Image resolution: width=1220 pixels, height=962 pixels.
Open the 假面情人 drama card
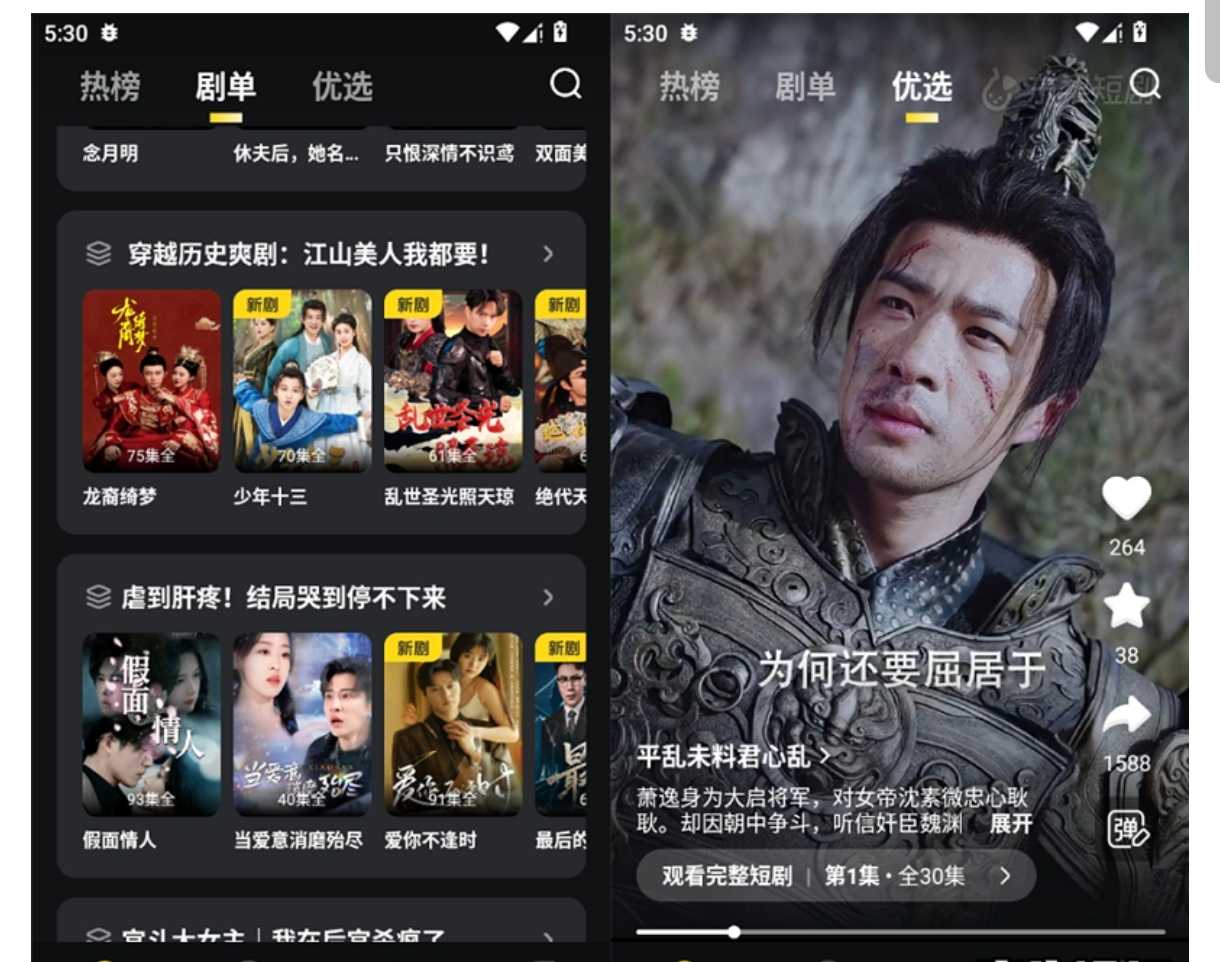[x=151, y=724]
